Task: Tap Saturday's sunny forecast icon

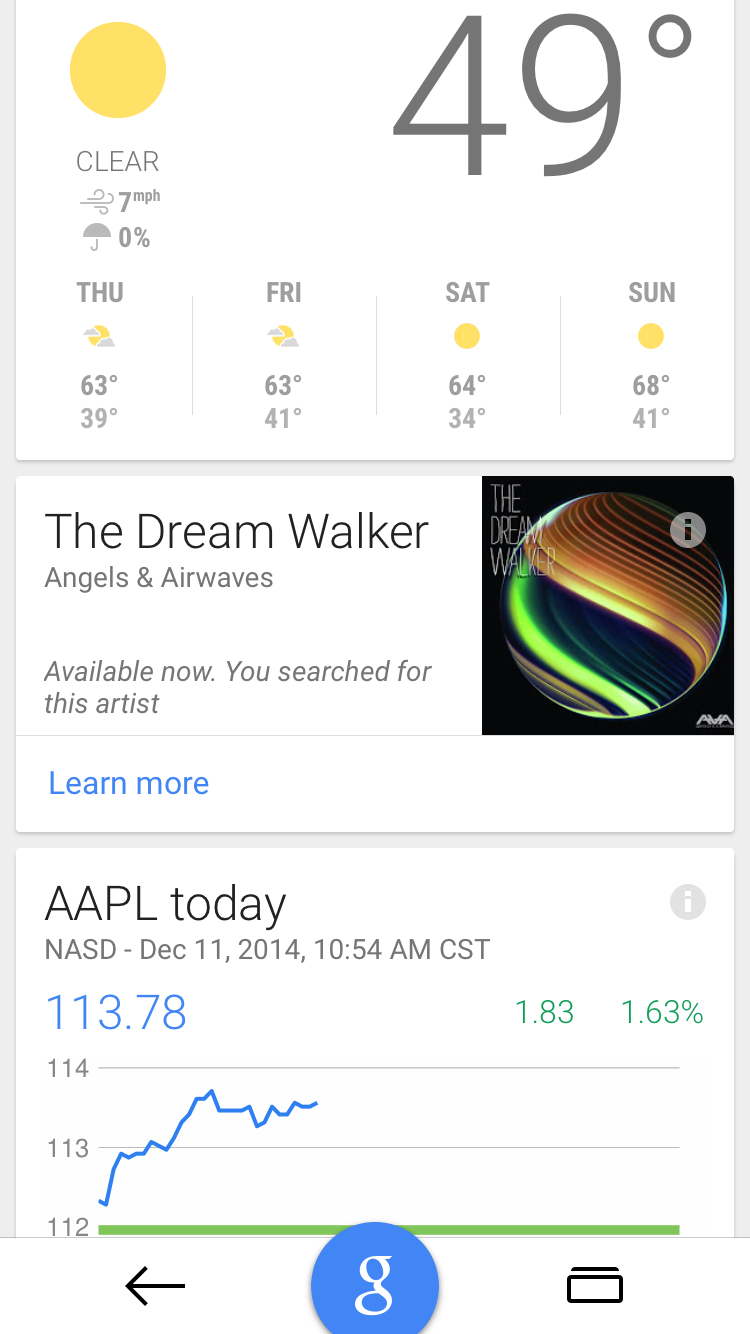Action: (466, 337)
